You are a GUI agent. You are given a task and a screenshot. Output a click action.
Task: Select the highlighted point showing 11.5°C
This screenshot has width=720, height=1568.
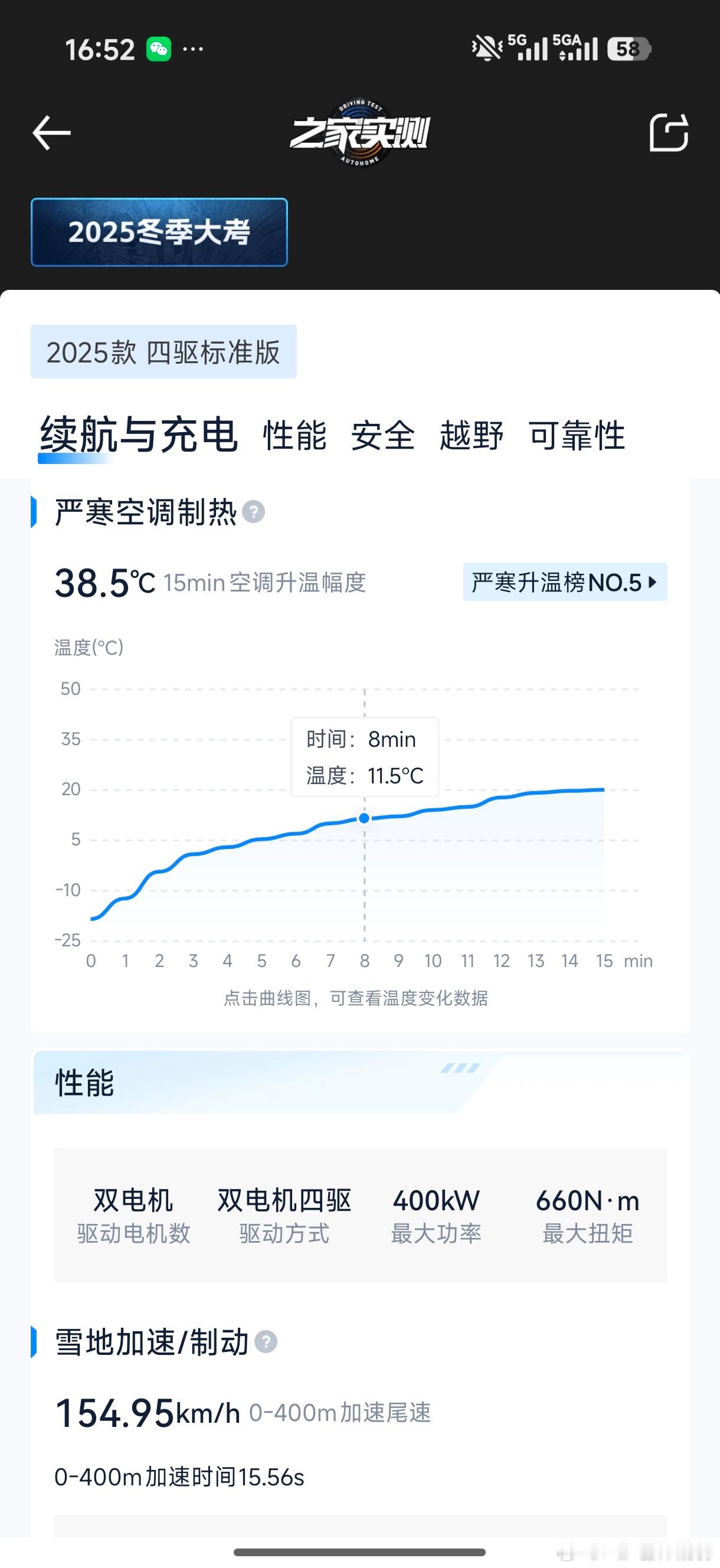click(364, 818)
